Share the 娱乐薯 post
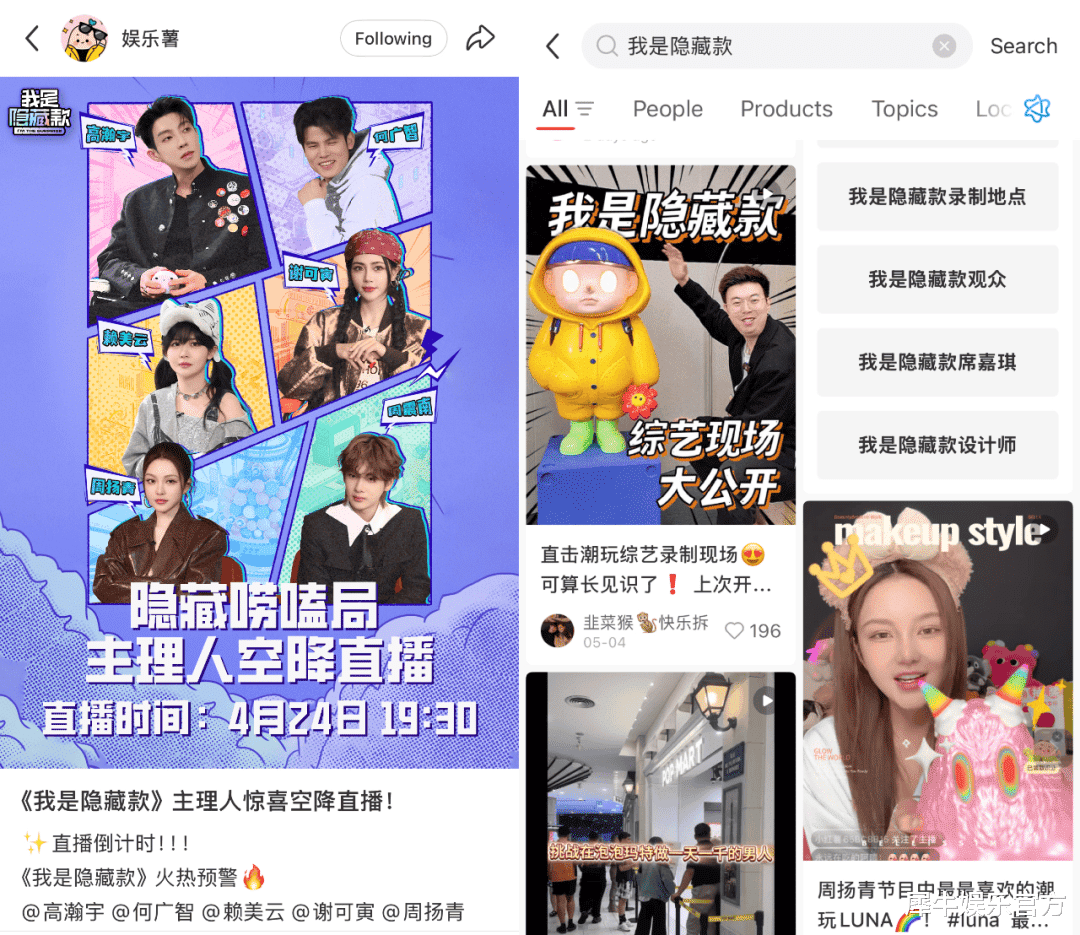This screenshot has height=935, width=1080. [481, 39]
